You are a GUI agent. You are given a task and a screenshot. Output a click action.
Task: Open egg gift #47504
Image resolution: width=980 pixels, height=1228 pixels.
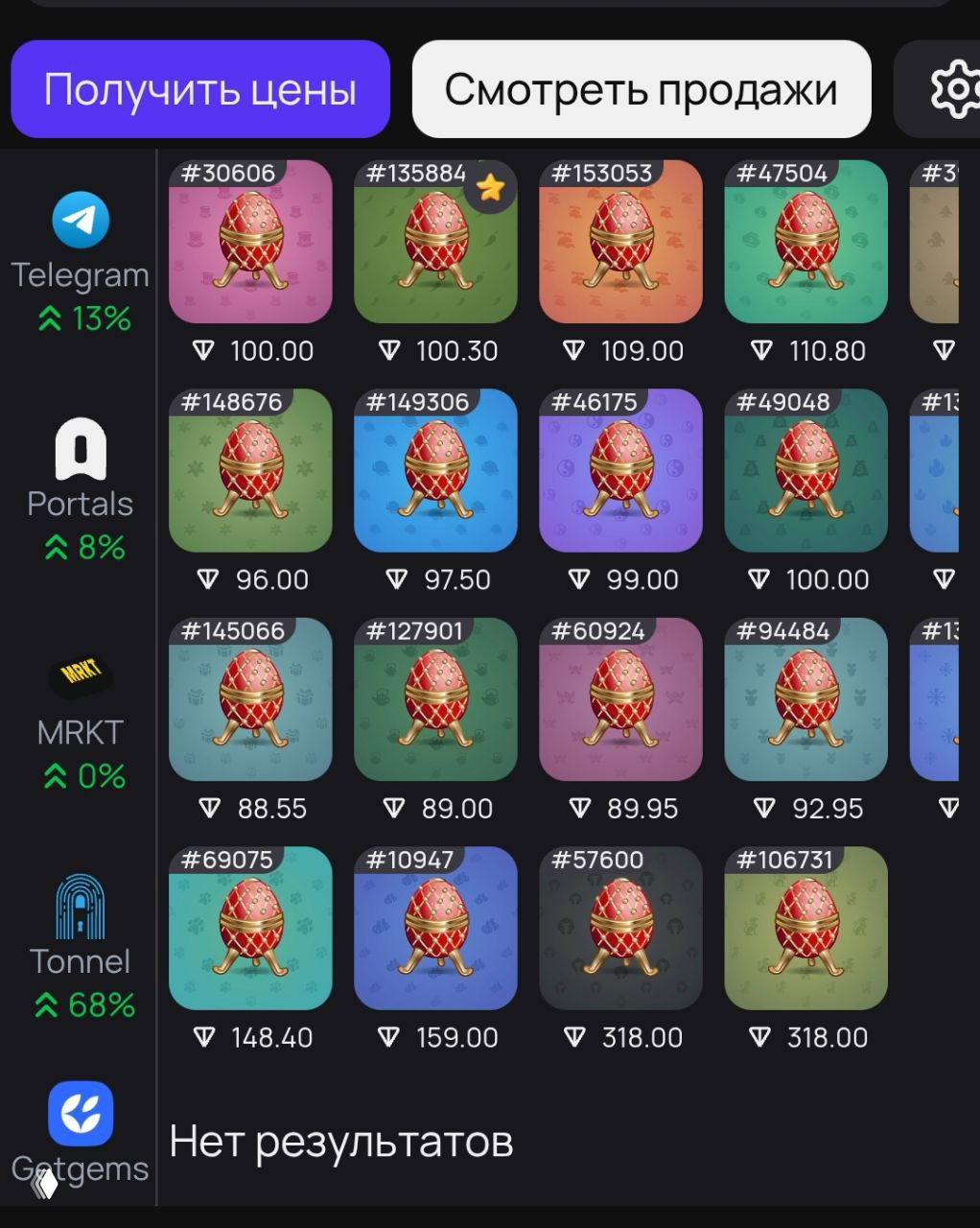point(805,242)
